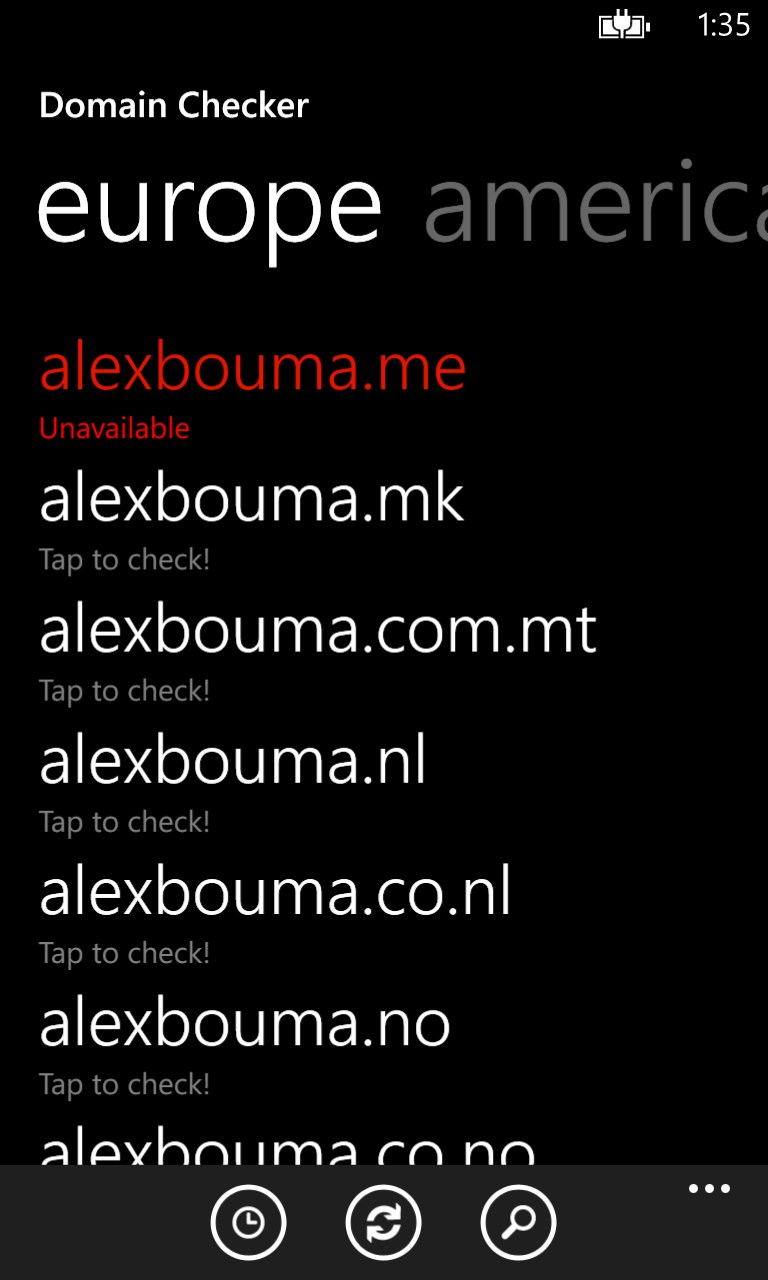Expand the app bar overflow dots
The width and height of the screenshot is (768, 1280).
[x=709, y=1189]
